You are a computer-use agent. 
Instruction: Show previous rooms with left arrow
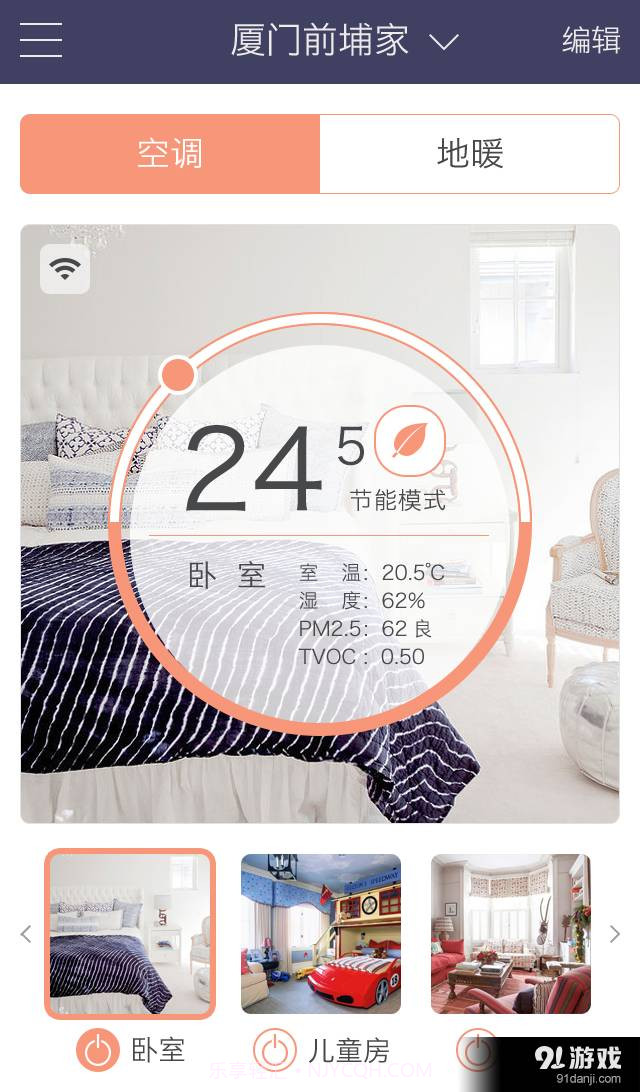click(26, 934)
